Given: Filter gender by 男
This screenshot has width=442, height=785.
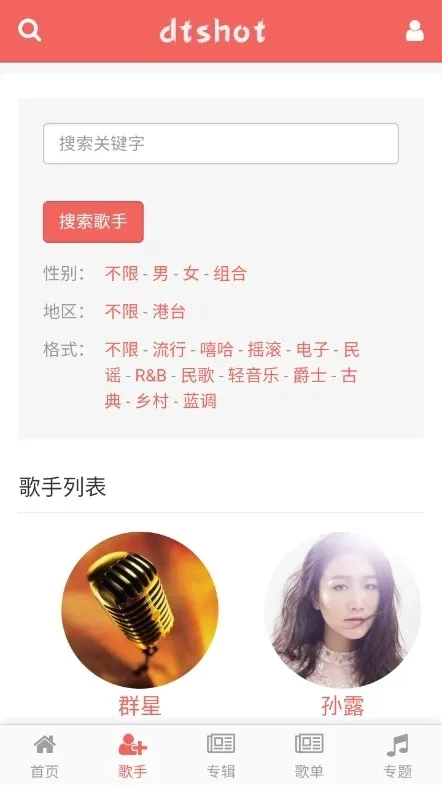Looking at the screenshot, I should [161, 274].
